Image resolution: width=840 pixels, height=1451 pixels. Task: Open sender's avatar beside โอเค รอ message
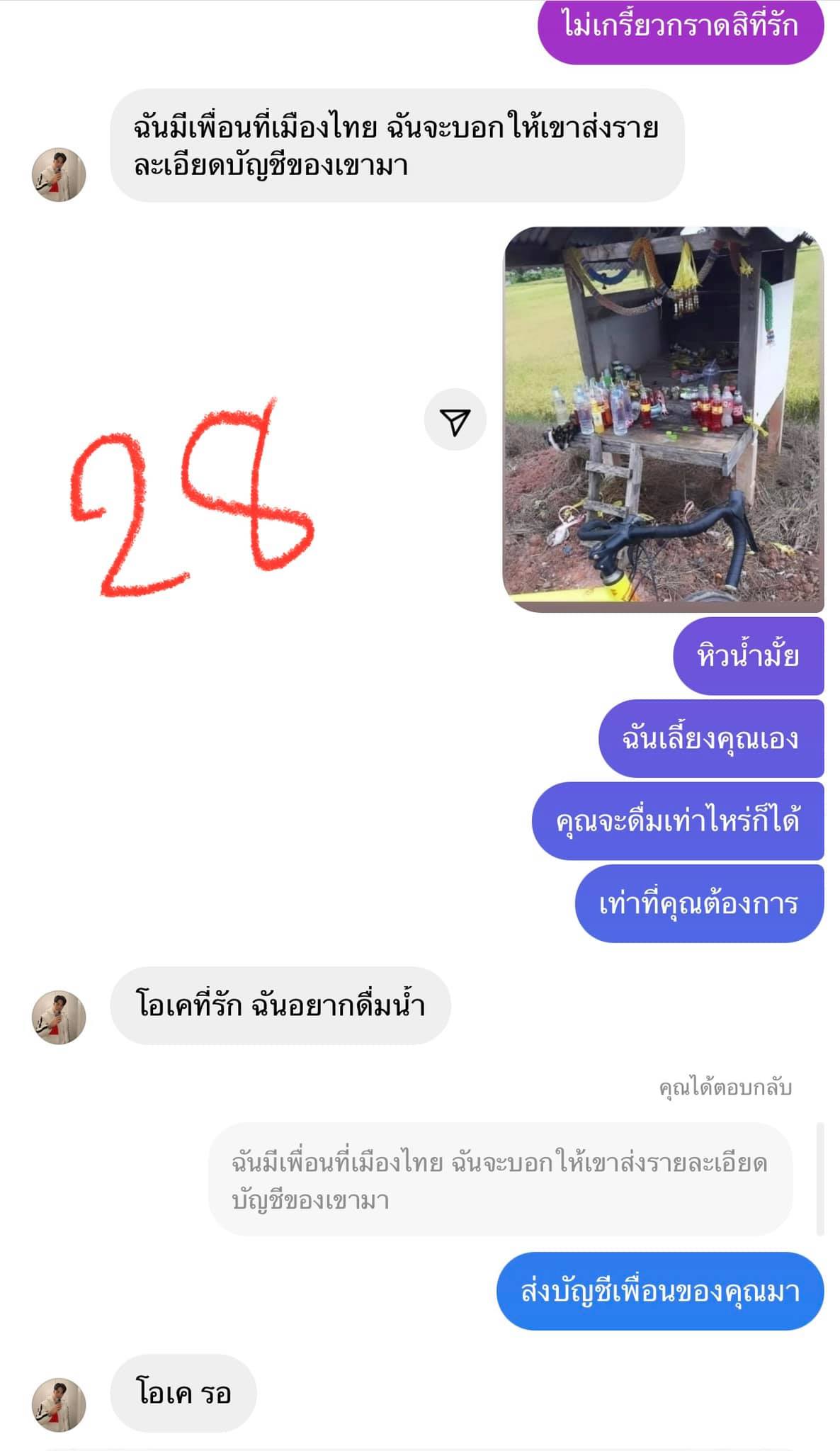point(59,1405)
